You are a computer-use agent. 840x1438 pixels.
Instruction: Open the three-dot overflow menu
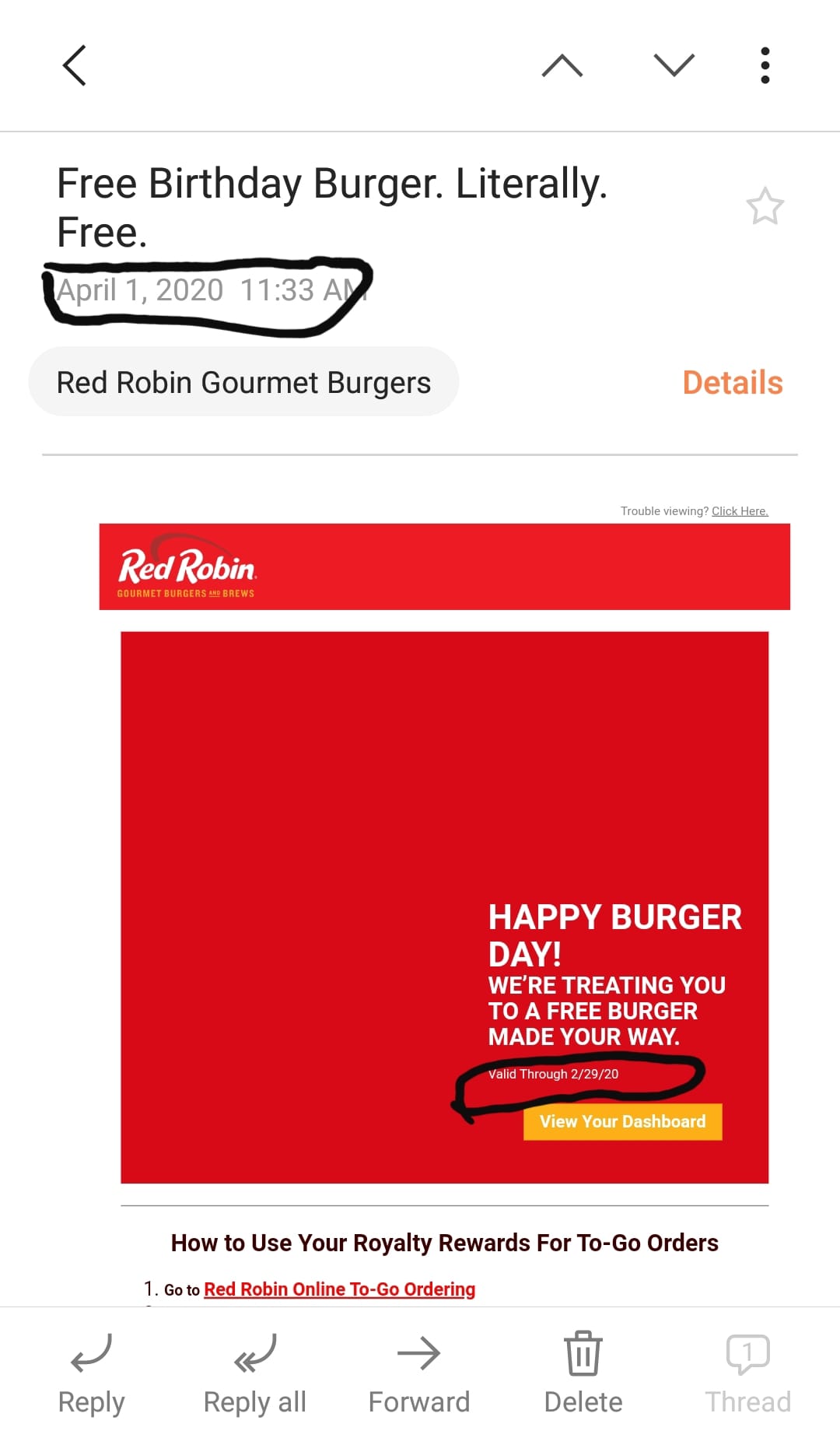click(x=765, y=65)
